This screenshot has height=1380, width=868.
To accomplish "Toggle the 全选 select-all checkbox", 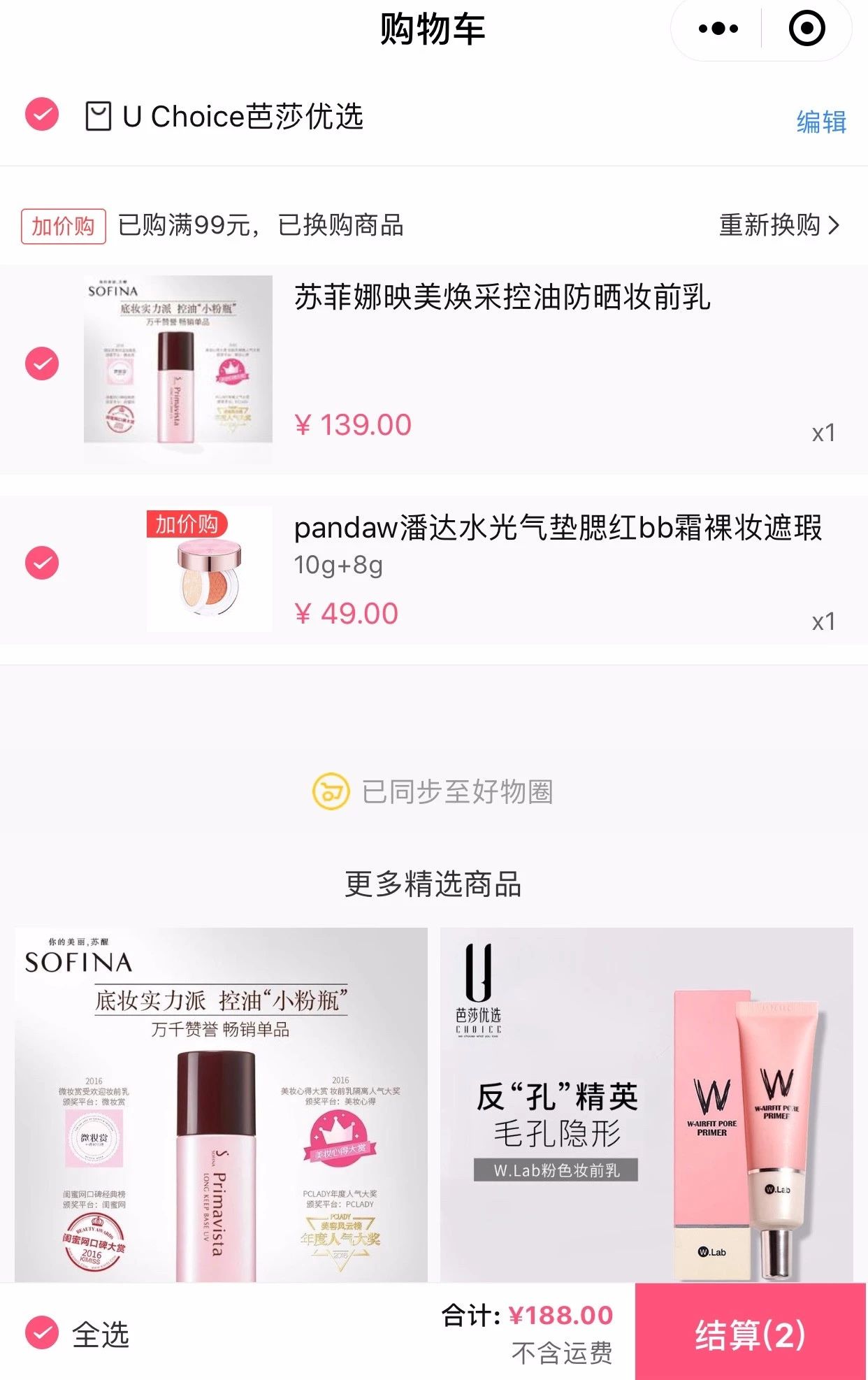I will pyautogui.click(x=42, y=1333).
